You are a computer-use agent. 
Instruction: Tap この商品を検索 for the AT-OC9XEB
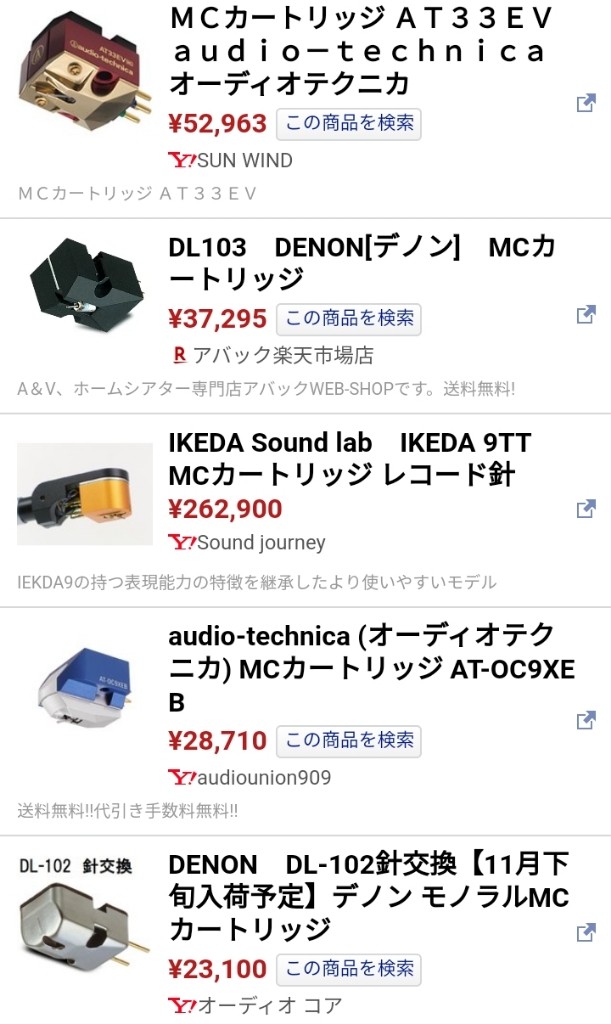[349, 741]
